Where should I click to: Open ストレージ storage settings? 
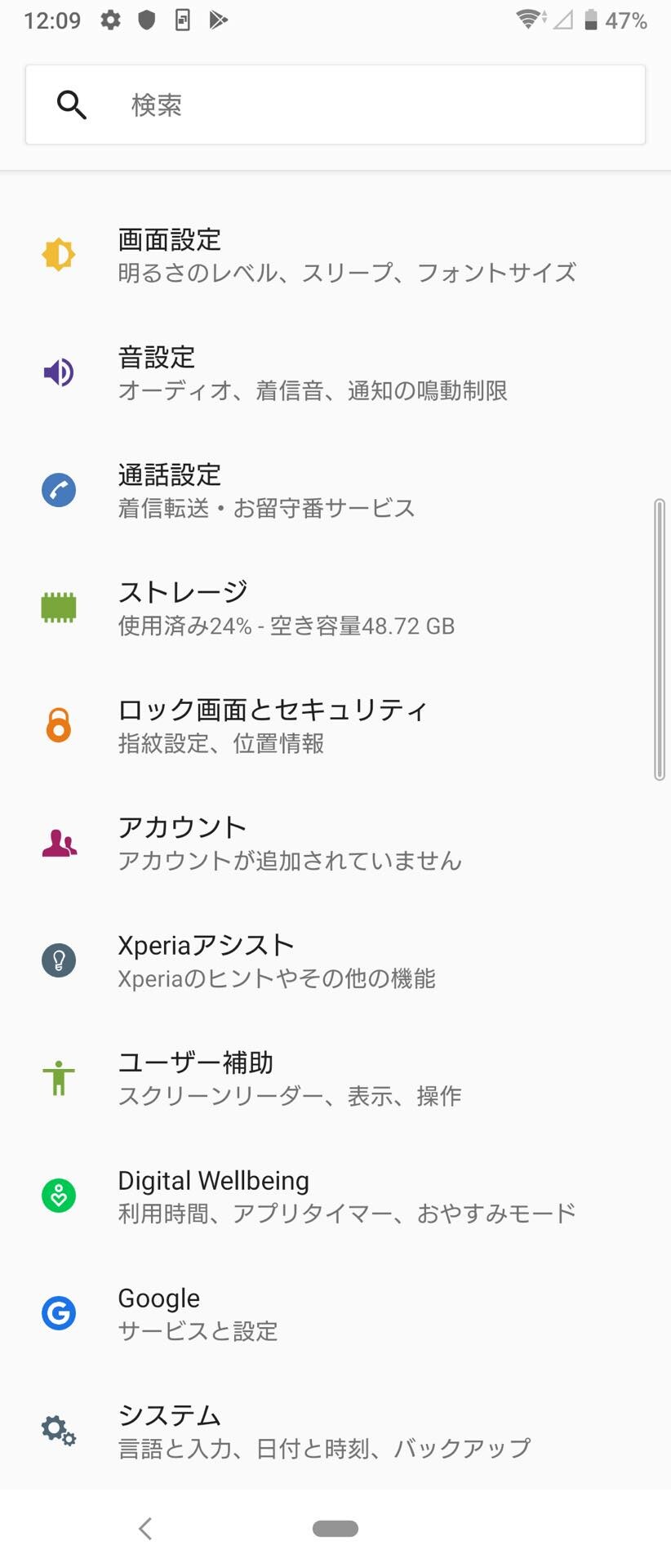pos(335,608)
